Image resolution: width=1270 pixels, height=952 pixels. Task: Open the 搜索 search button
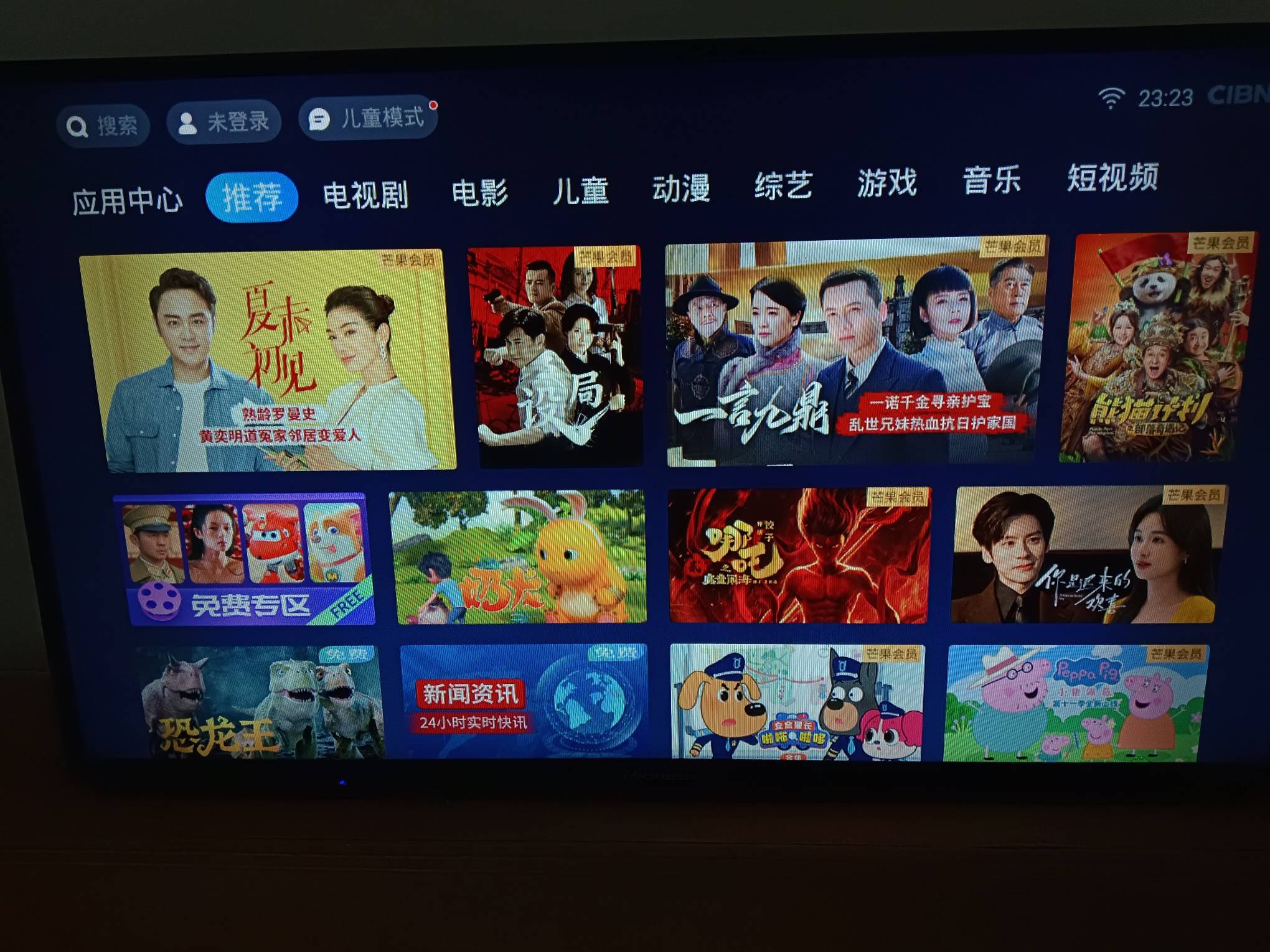[103, 126]
